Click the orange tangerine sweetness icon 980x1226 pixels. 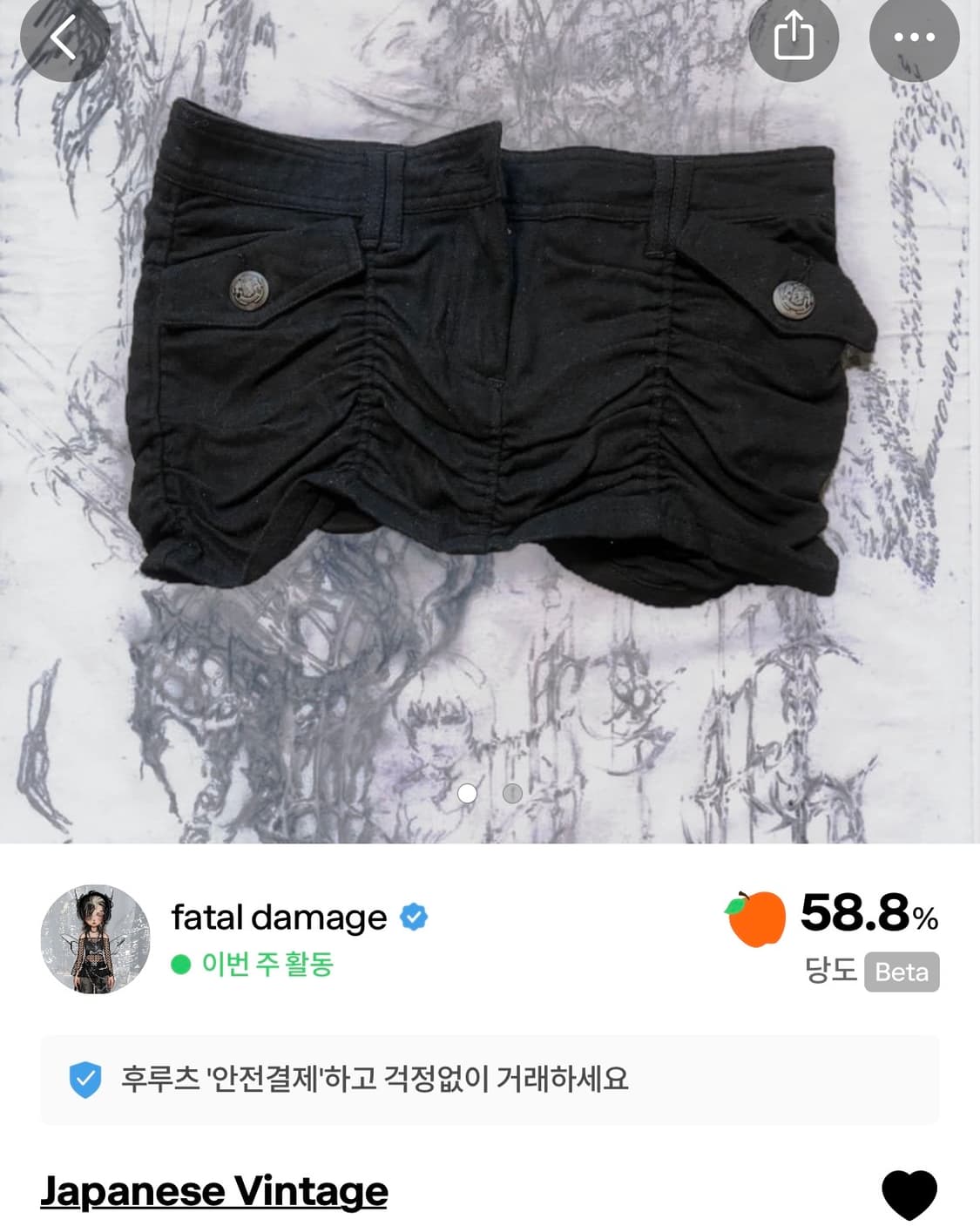(x=754, y=916)
